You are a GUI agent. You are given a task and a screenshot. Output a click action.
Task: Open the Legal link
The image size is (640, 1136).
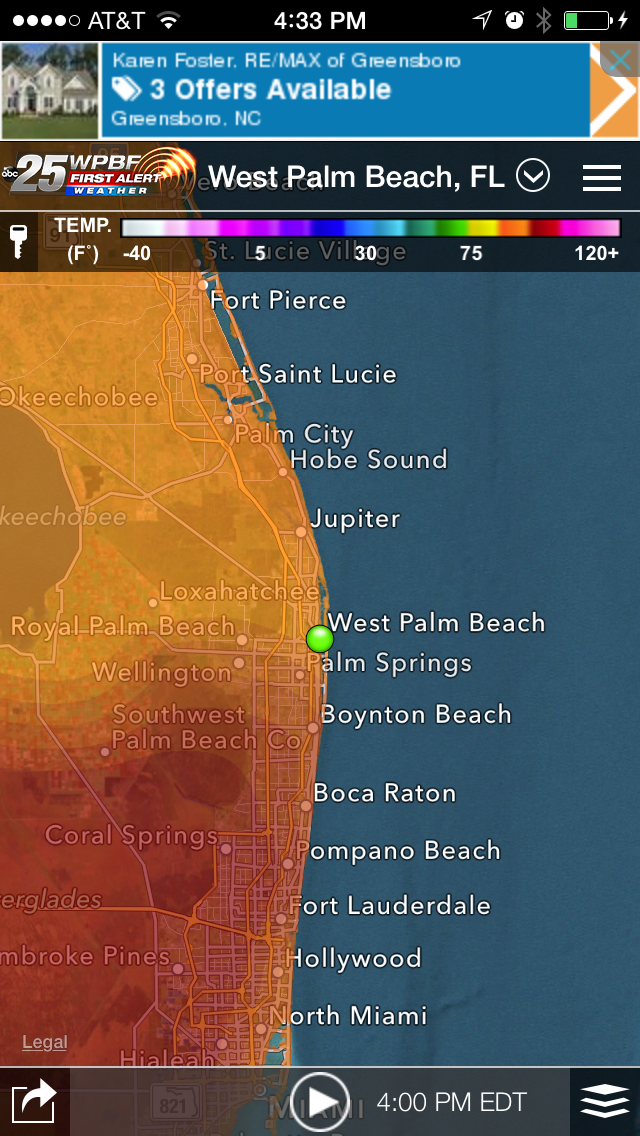(45, 1042)
